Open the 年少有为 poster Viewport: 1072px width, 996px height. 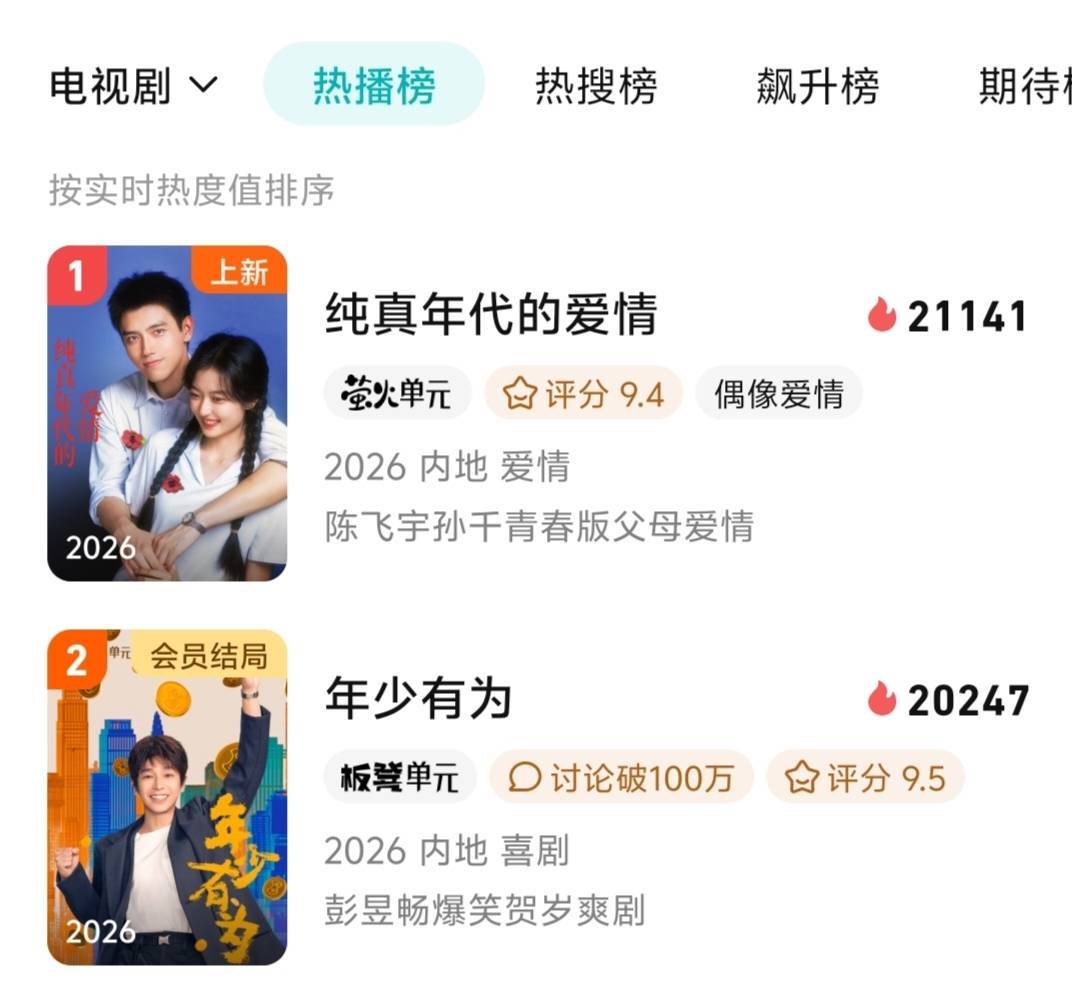click(x=167, y=797)
